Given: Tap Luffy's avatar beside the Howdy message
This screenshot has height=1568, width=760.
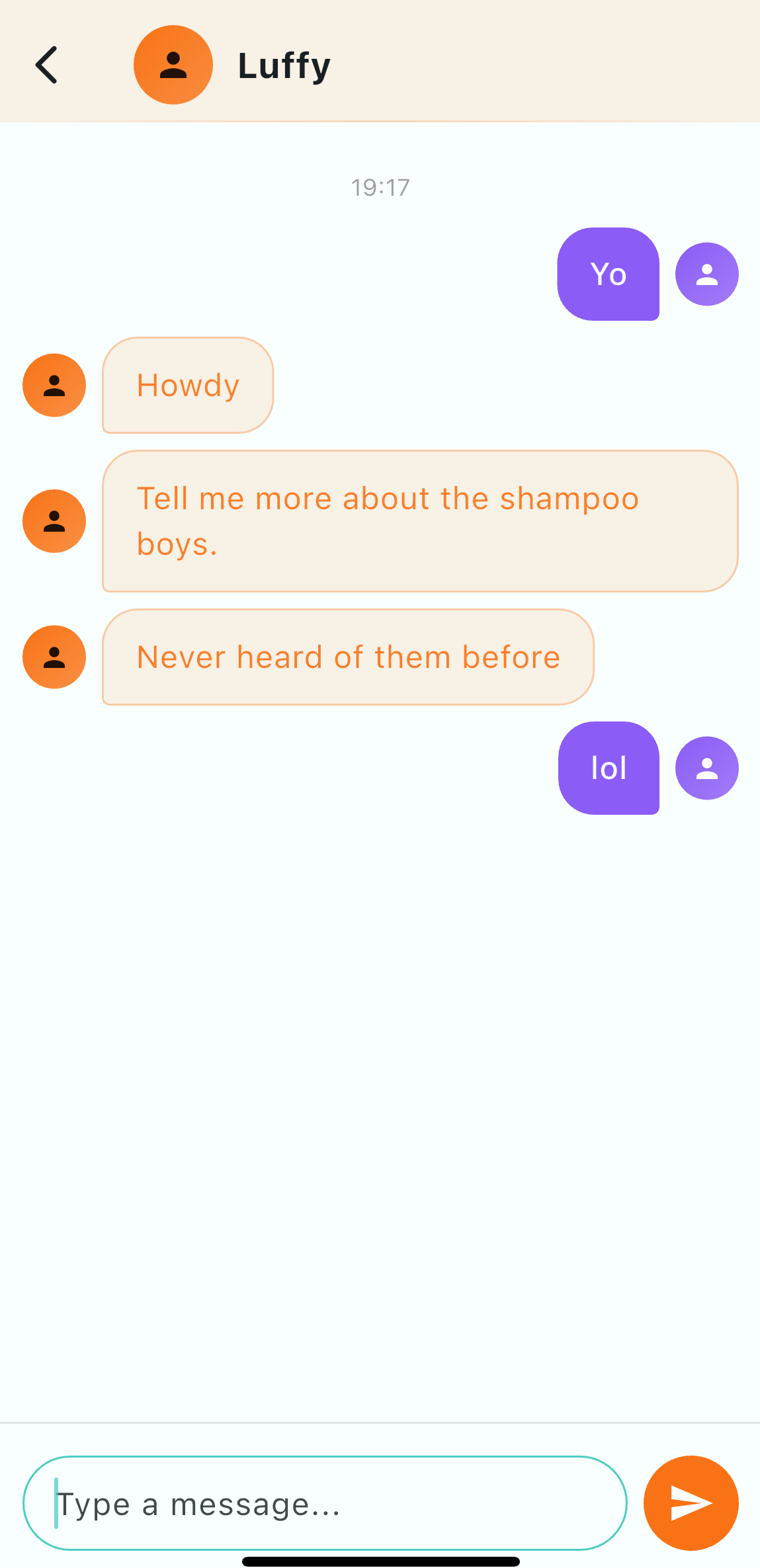Looking at the screenshot, I should point(54,385).
